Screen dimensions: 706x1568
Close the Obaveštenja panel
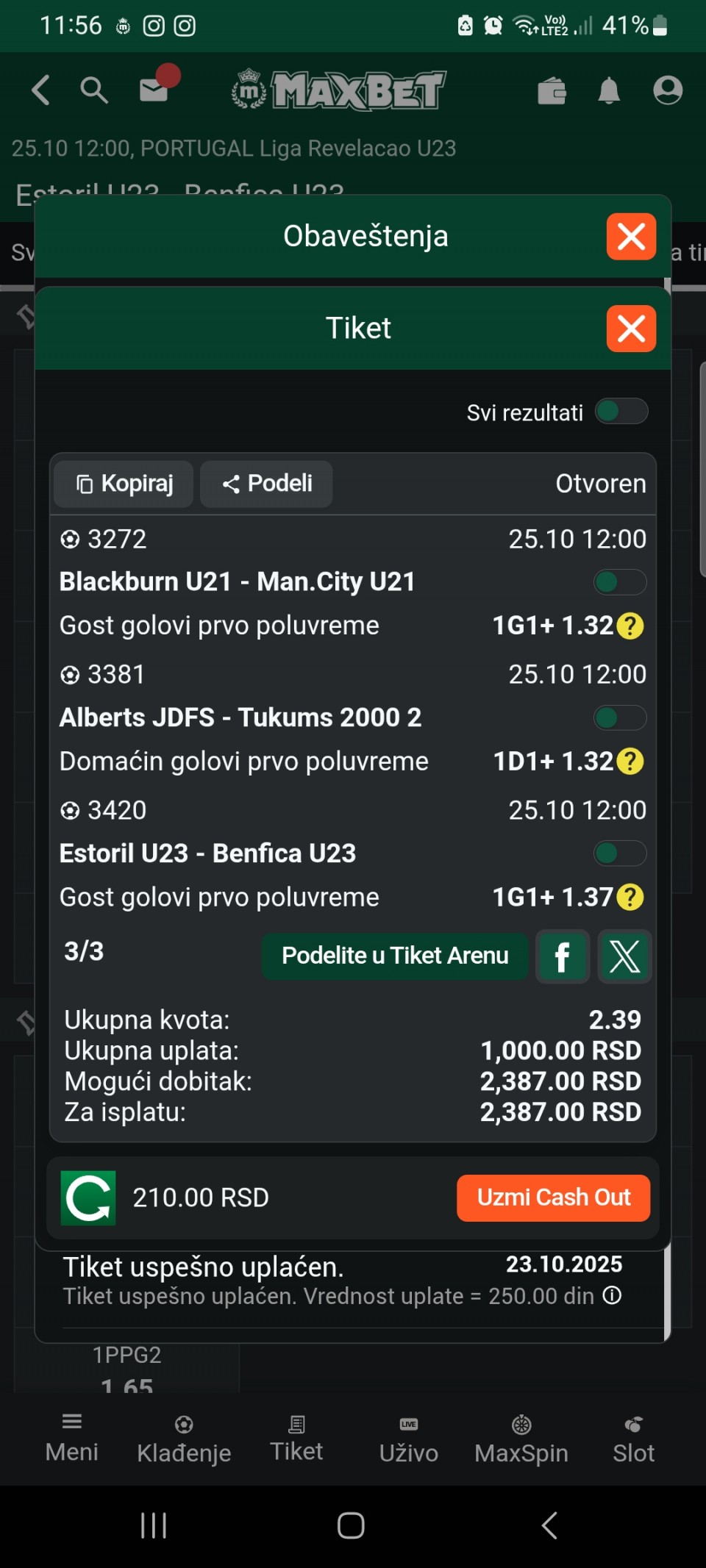click(631, 237)
